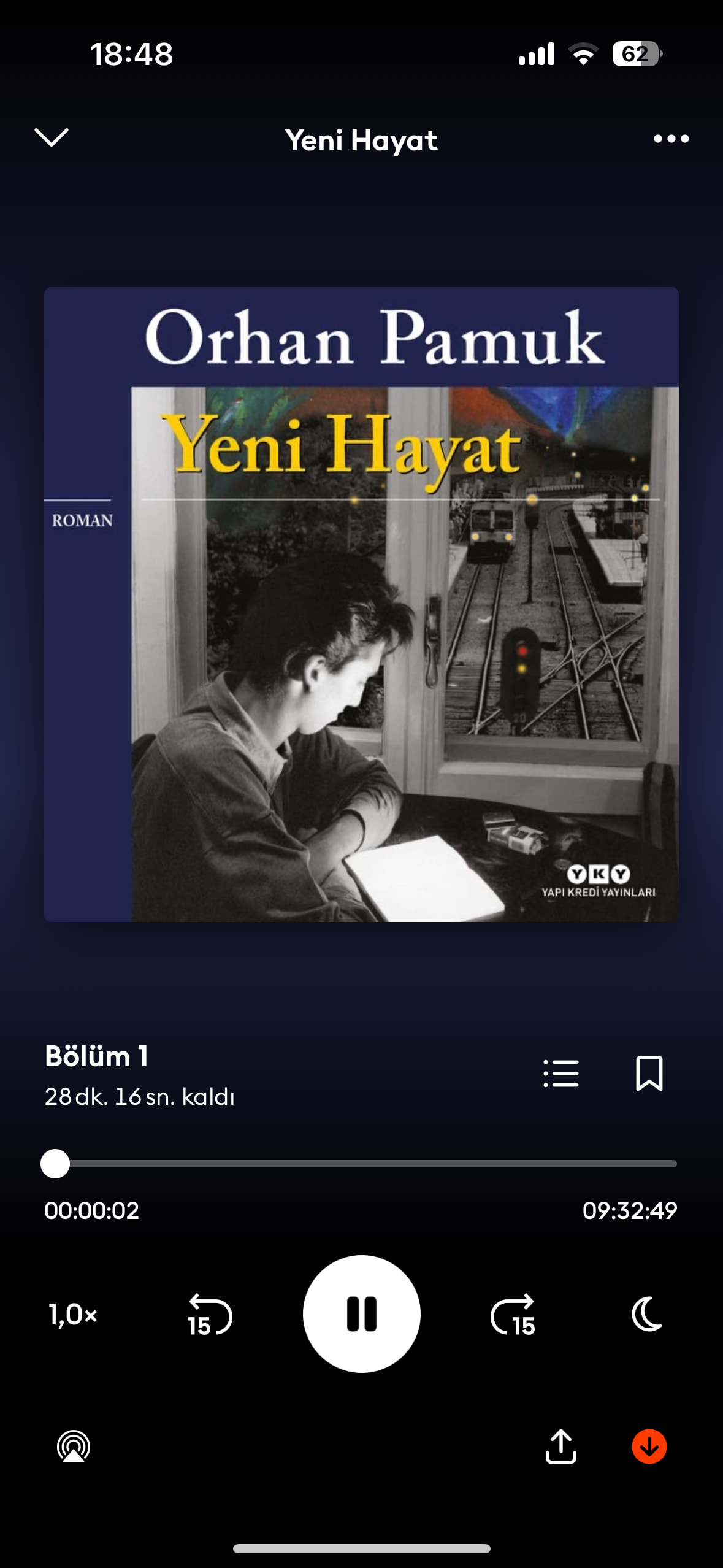Image resolution: width=723 pixels, height=1568 pixels.
Task: Open the AirPlay casting options
Action: click(74, 1447)
